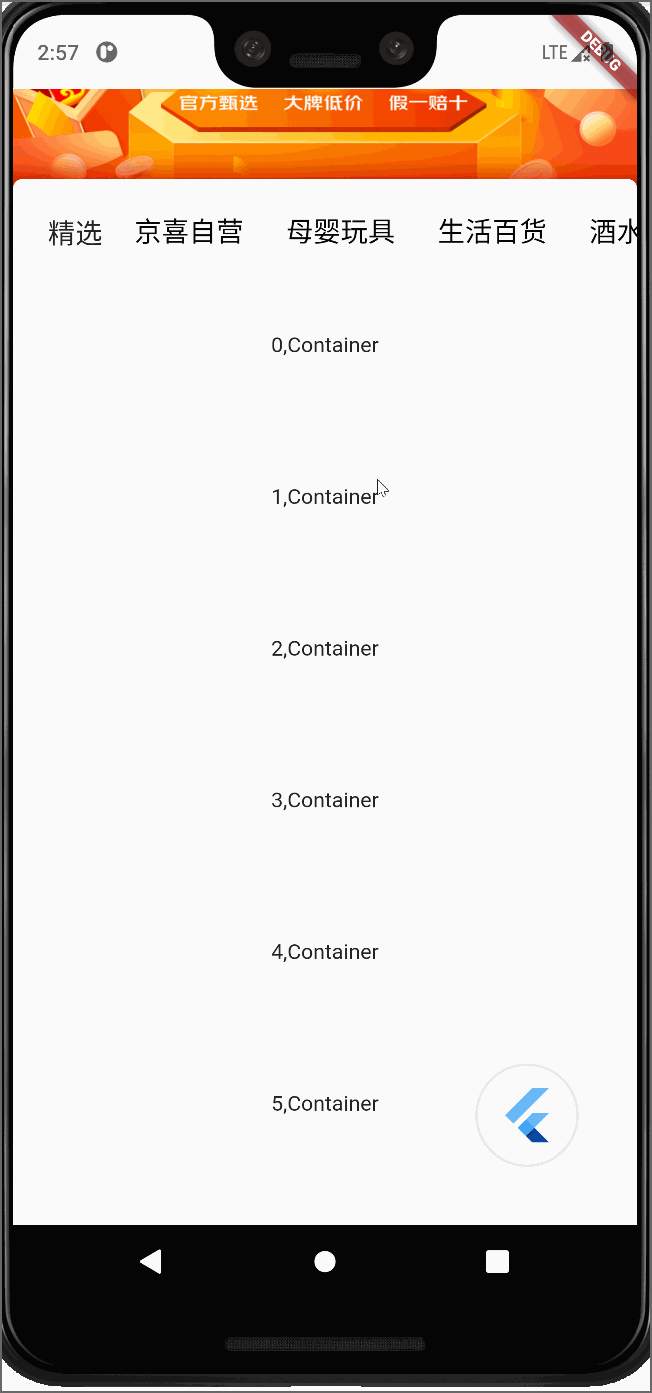Screen dimensions: 652x1393
Task: Switch to the 精选 tab
Action: pos(76,233)
